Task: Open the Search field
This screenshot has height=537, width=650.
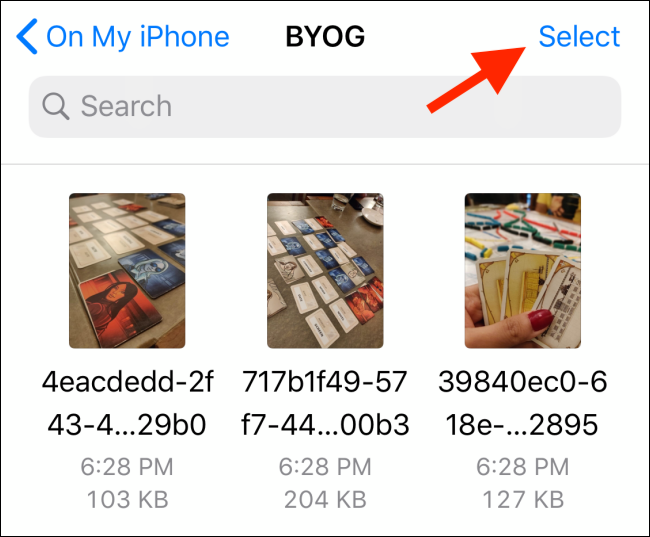Action: (324, 106)
